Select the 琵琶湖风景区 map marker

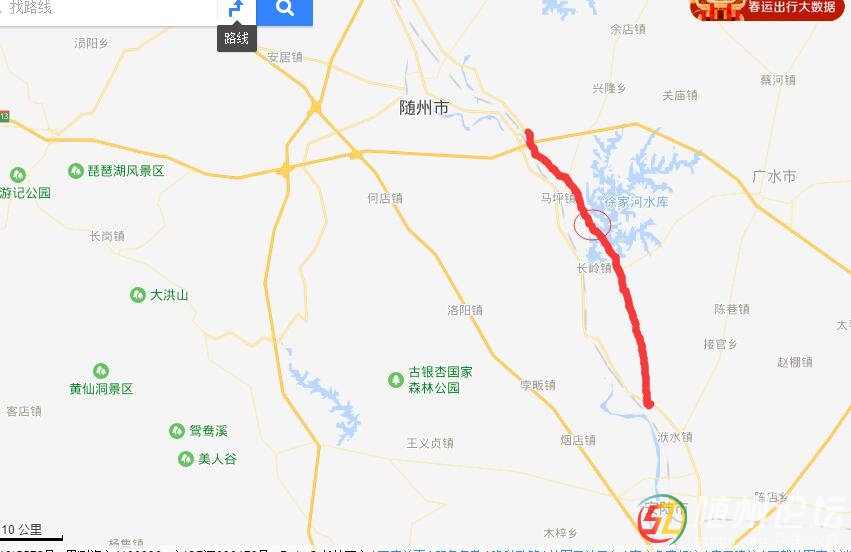(76, 171)
